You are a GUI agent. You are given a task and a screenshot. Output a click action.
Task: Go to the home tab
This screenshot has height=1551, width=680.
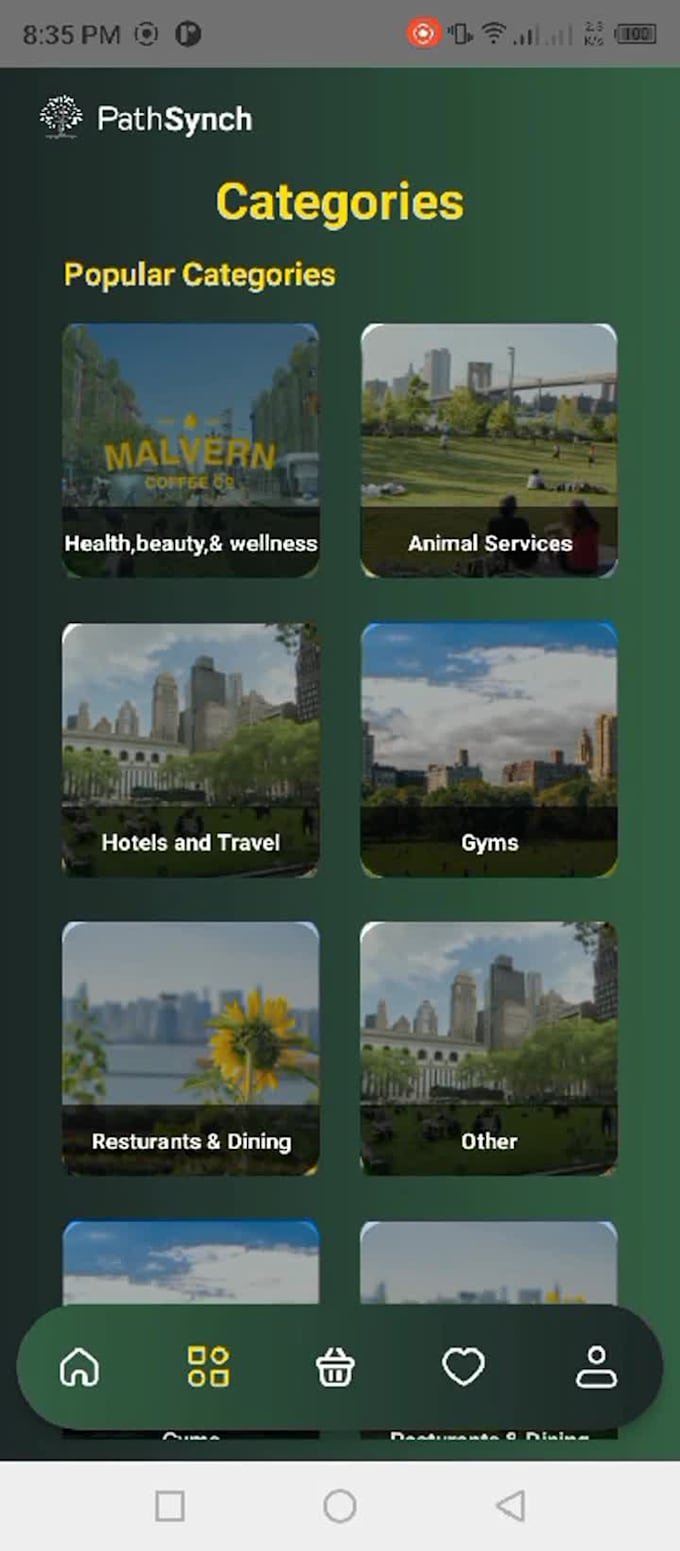(80, 1366)
